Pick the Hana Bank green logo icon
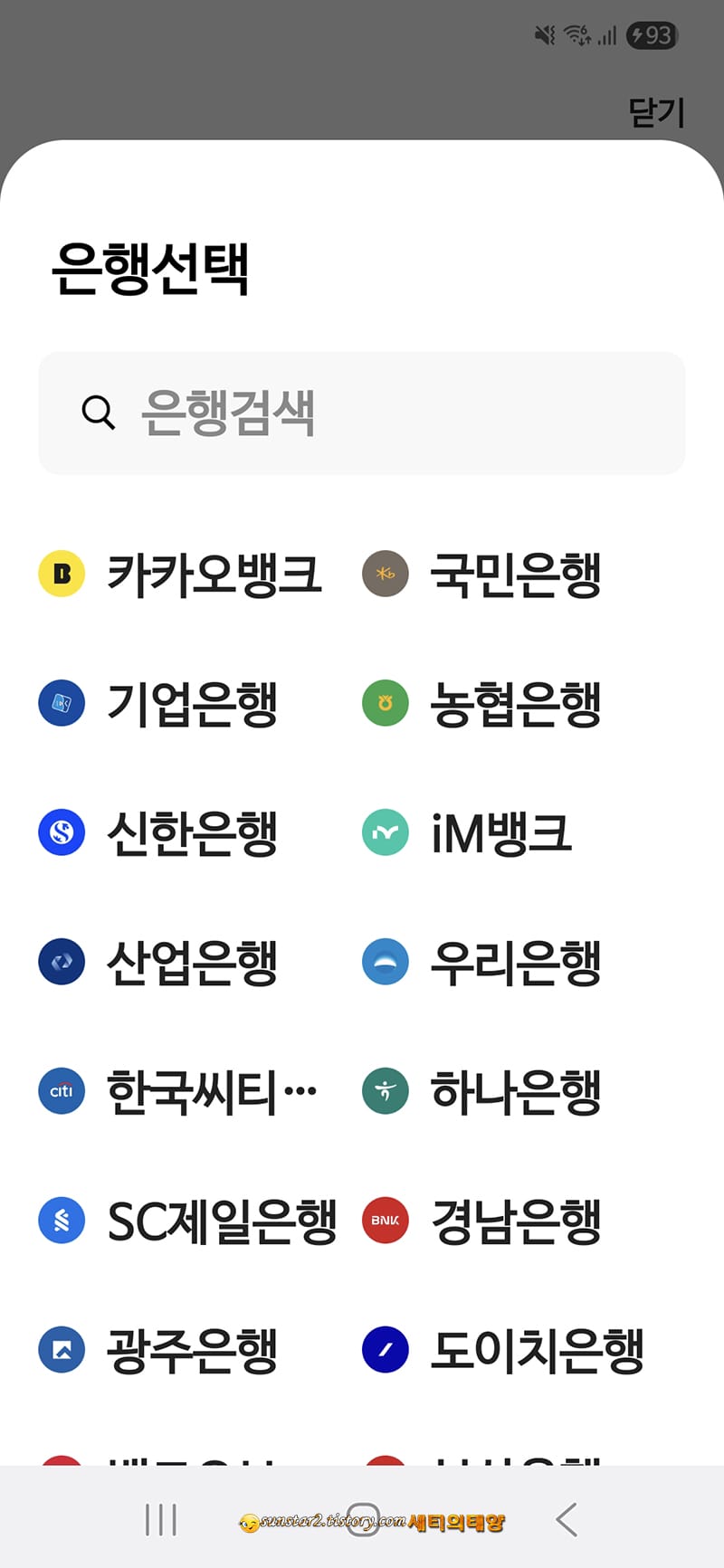The image size is (724, 1568). coord(386,1091)
